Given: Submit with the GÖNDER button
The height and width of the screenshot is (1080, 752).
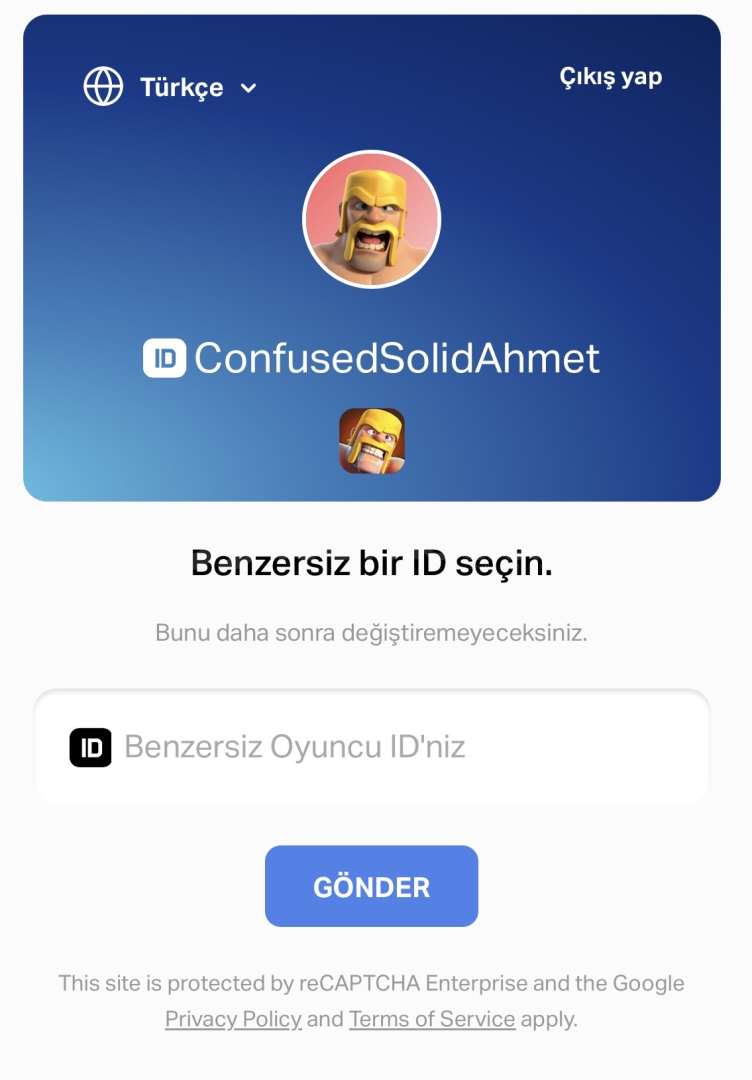Looking at the screenshot, I should click(371, 886).
